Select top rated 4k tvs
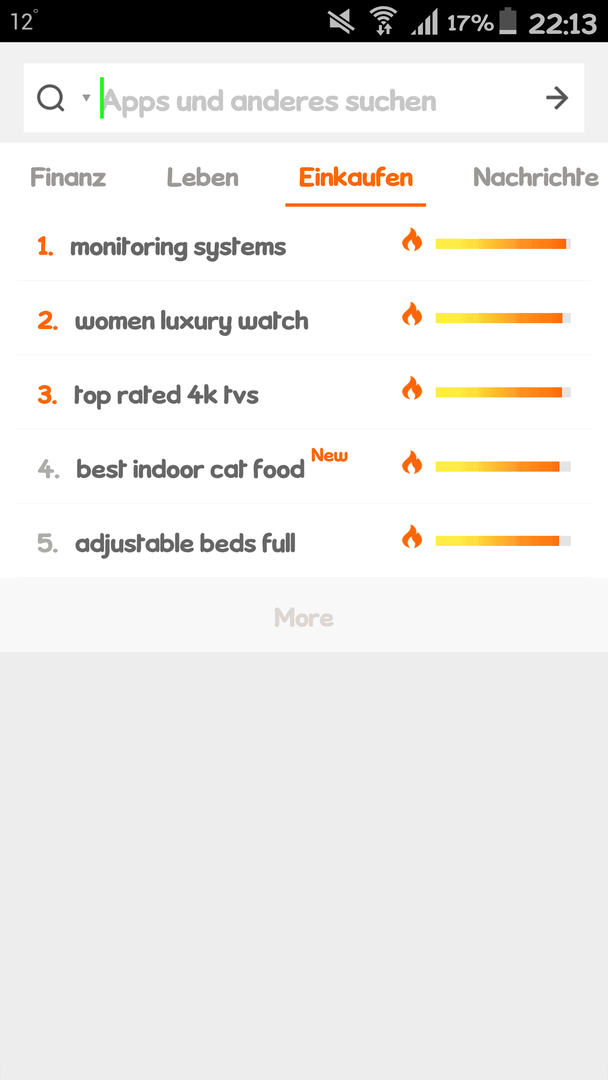Image resolution: width=608 pixels, height=1080 pixels. [304, 394]
